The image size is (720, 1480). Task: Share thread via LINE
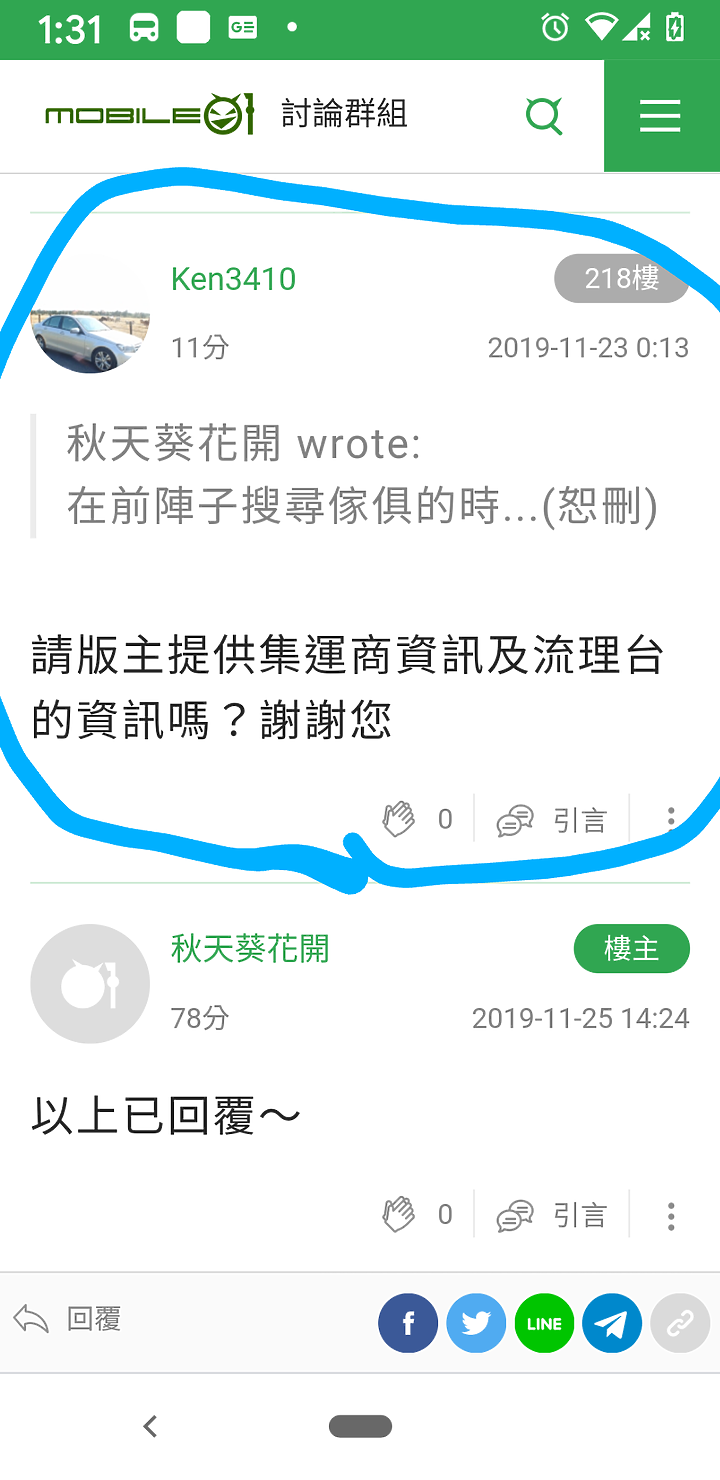[544, 1323]
